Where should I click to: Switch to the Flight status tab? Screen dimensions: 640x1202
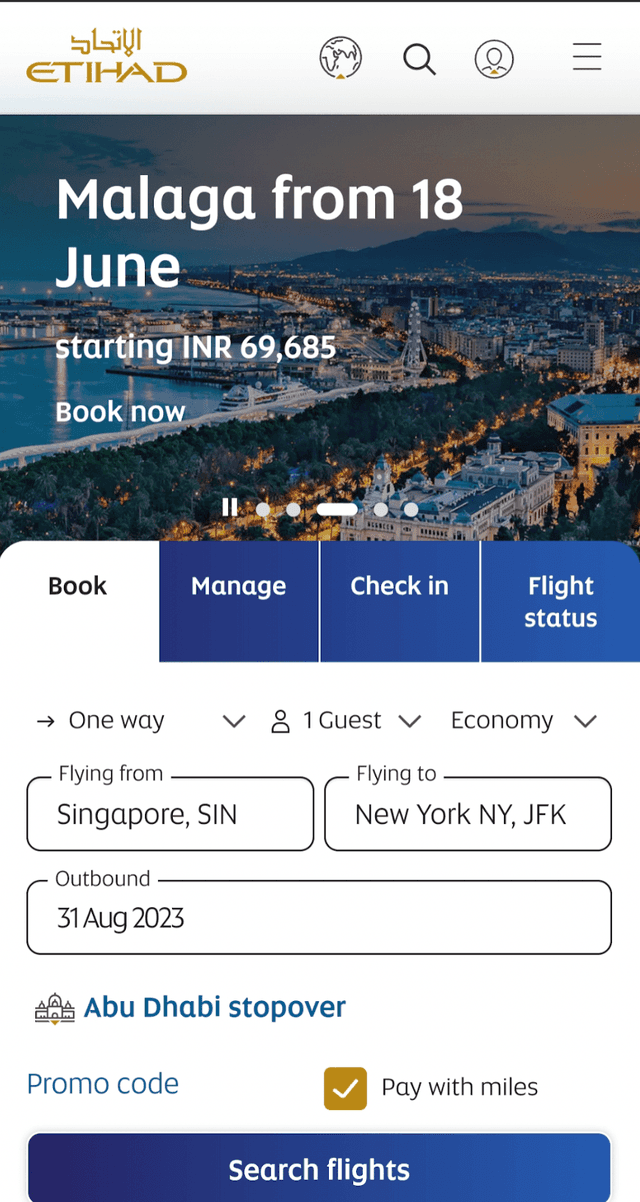tap(560, 601)
